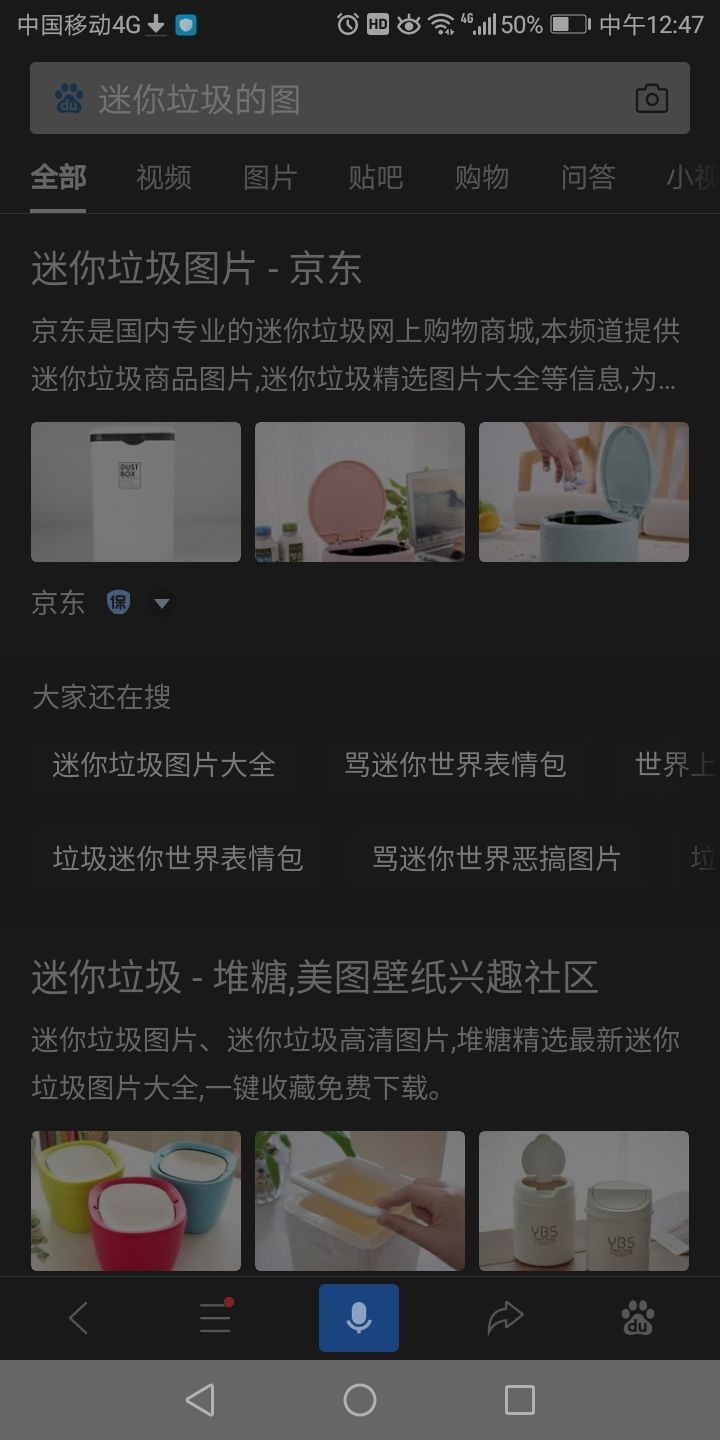Expand the dropdown arrow beside the 保 badge

(x=161, y=603)
